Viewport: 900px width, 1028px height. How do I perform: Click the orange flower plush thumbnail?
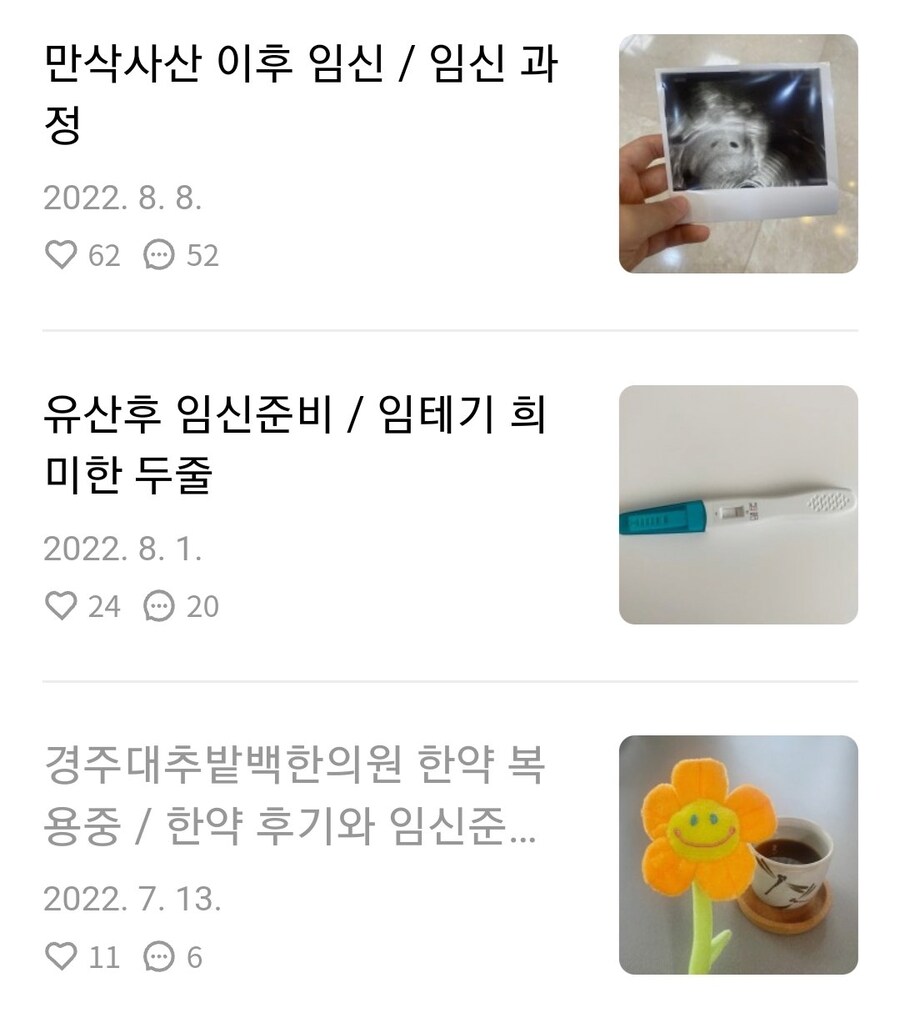point(745,856)
